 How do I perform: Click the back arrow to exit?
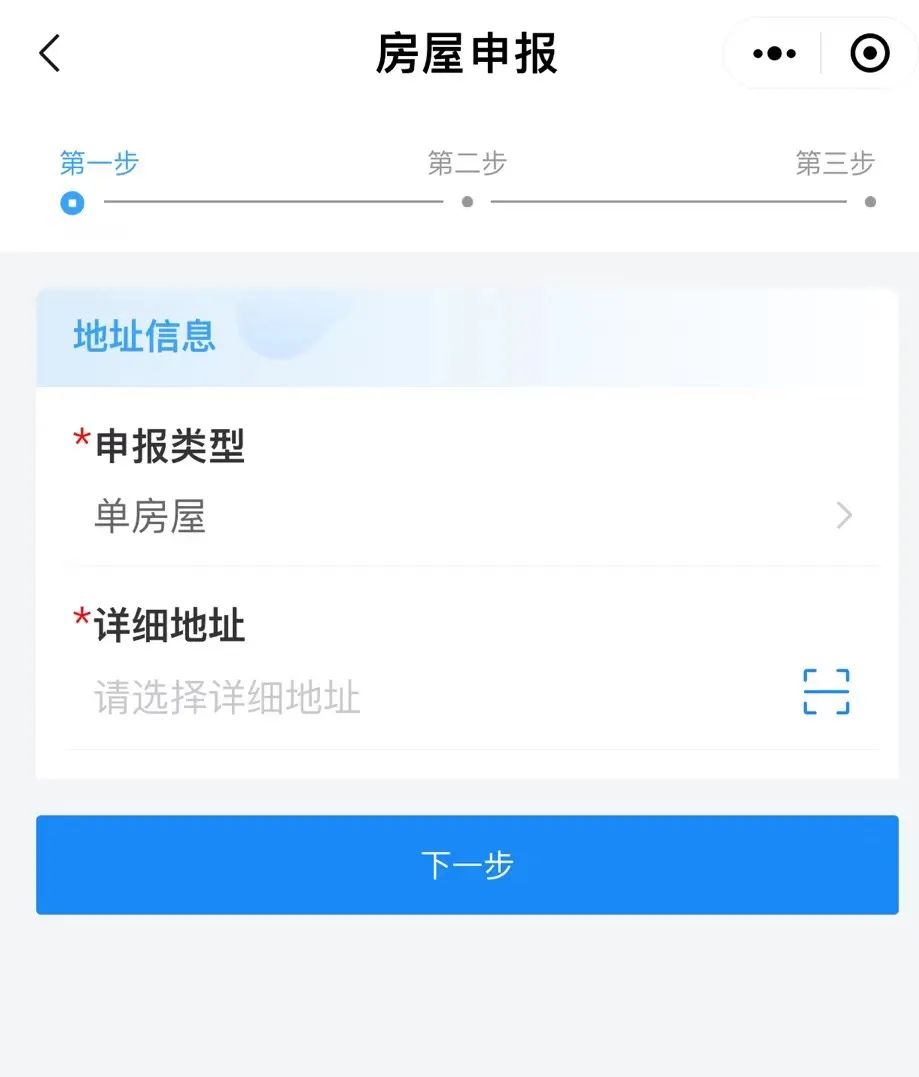48,54
